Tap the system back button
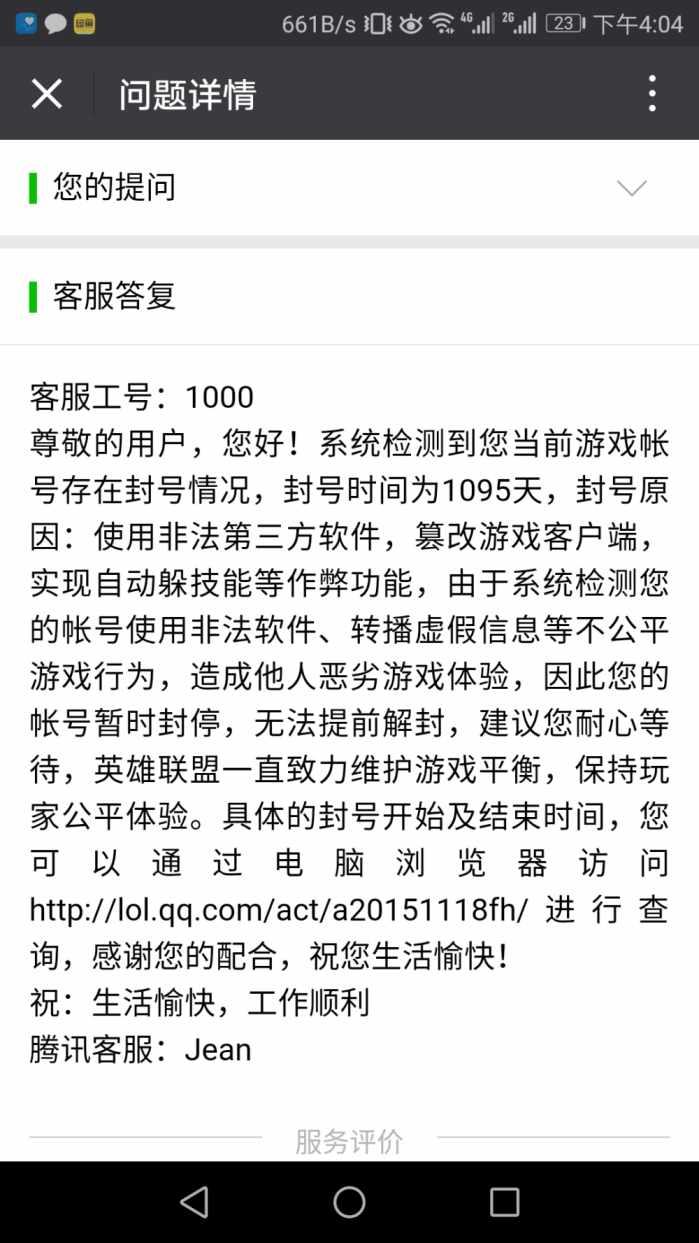The image size is (699, 1243). pyautogui.click(x=194, y=1201)
